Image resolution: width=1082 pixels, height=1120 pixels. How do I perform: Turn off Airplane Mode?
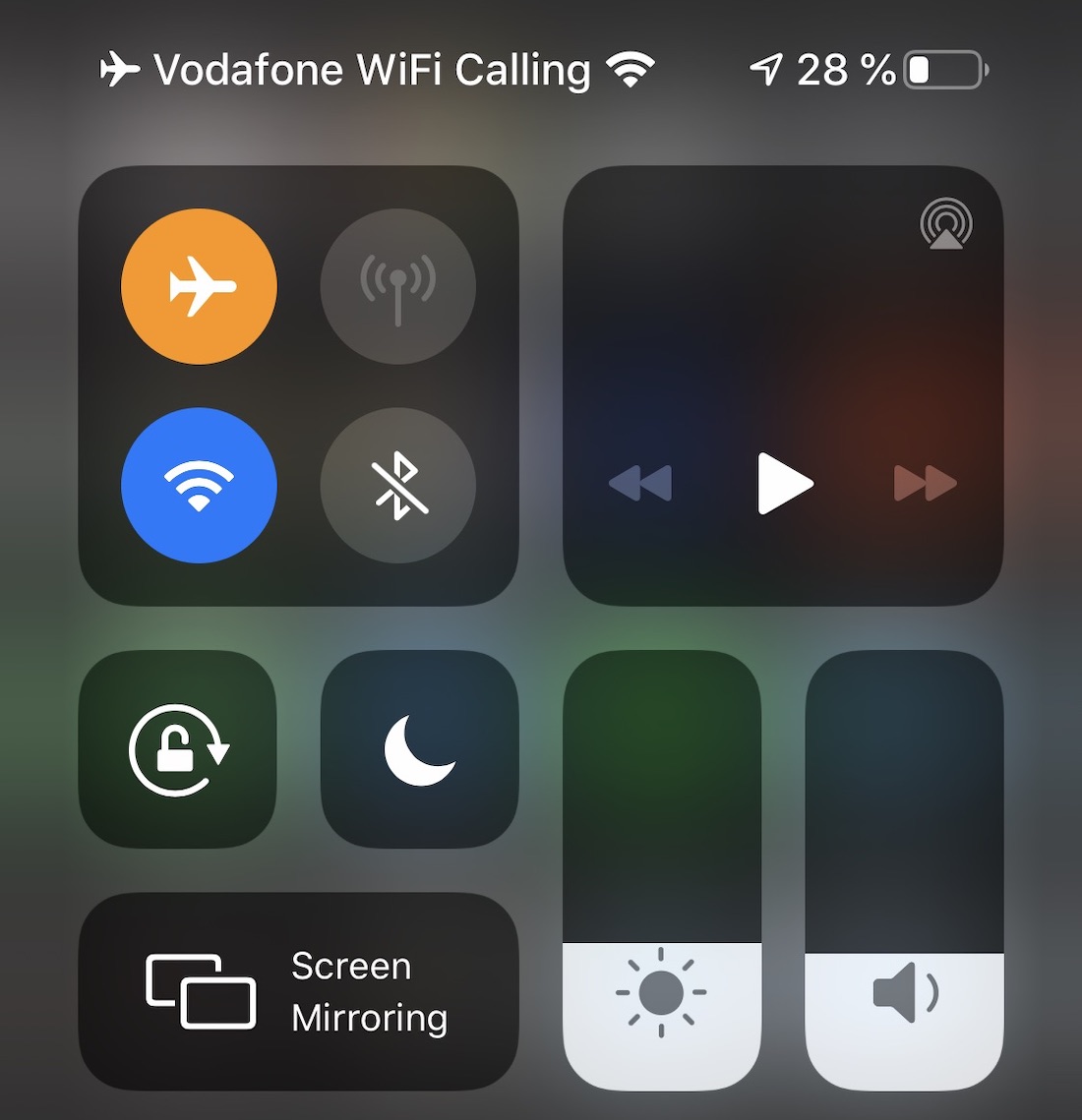tap(199, 286)
